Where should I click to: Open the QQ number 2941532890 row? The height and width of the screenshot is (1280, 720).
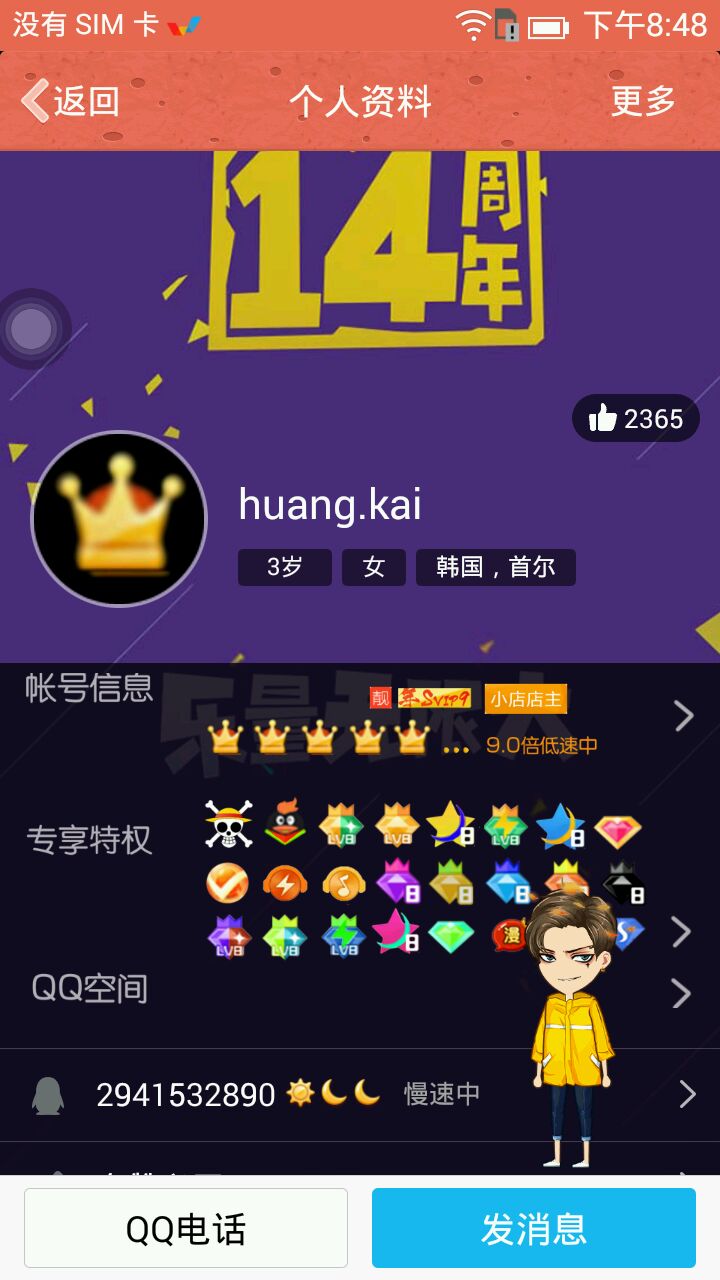click(x=360, y=1094)
